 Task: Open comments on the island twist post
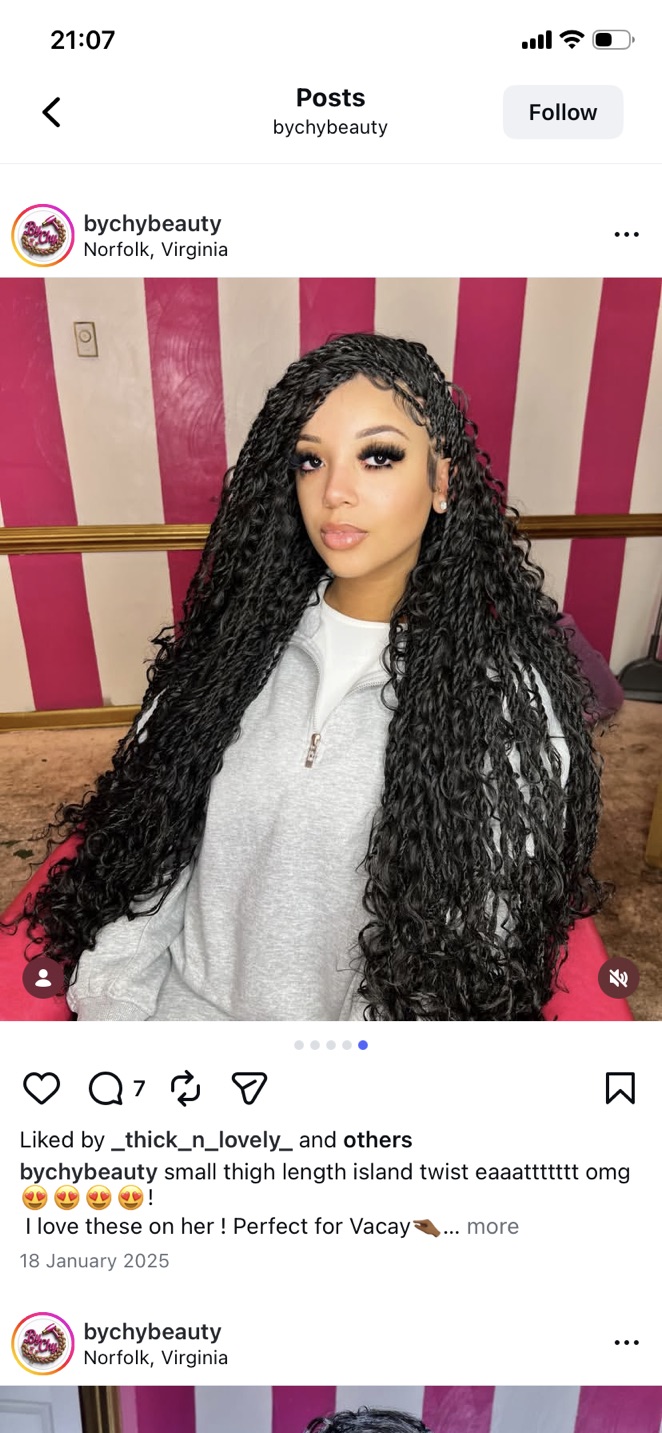point(106,1088)
